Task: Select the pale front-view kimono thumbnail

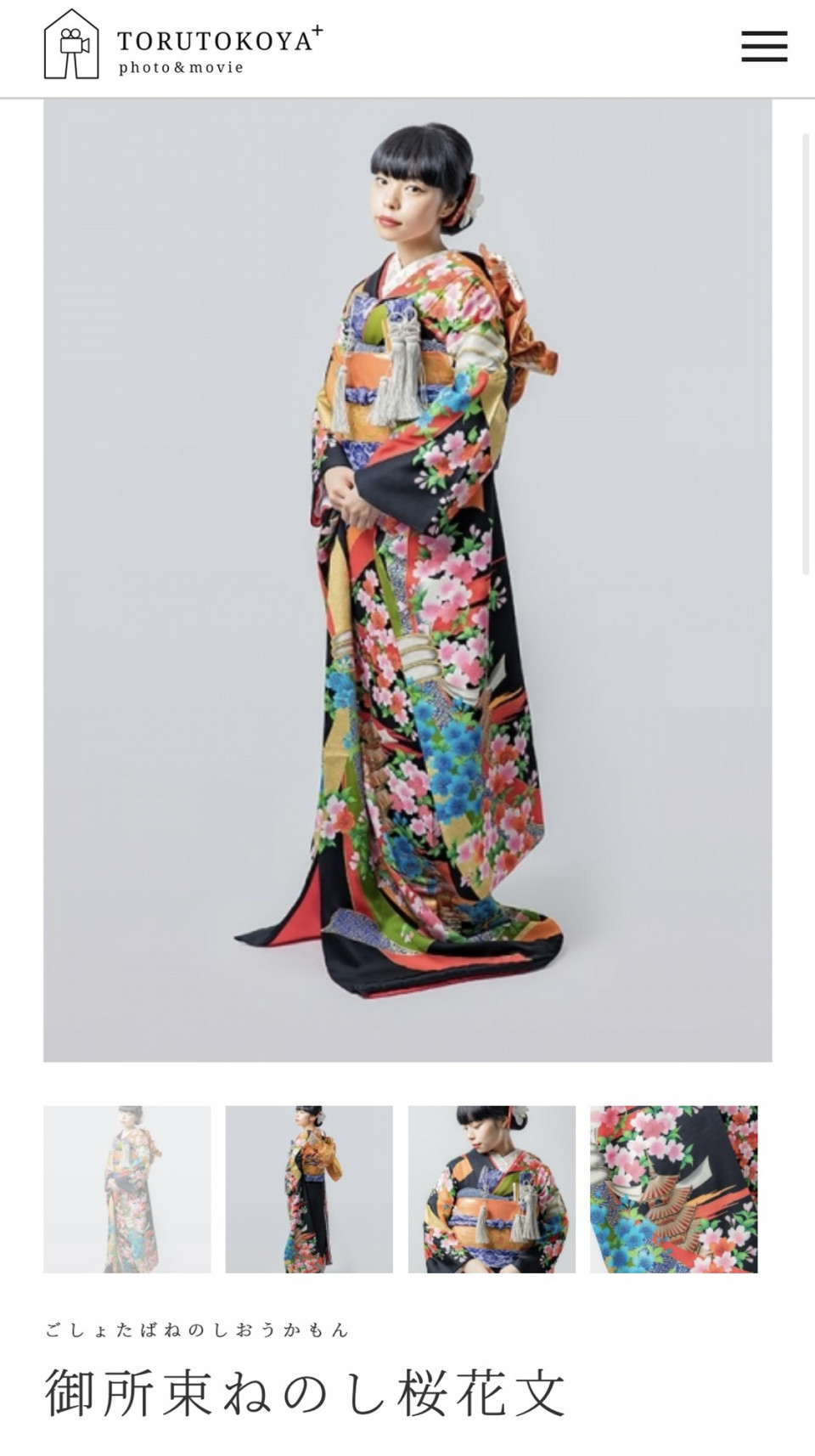Action: [127, 1189]
